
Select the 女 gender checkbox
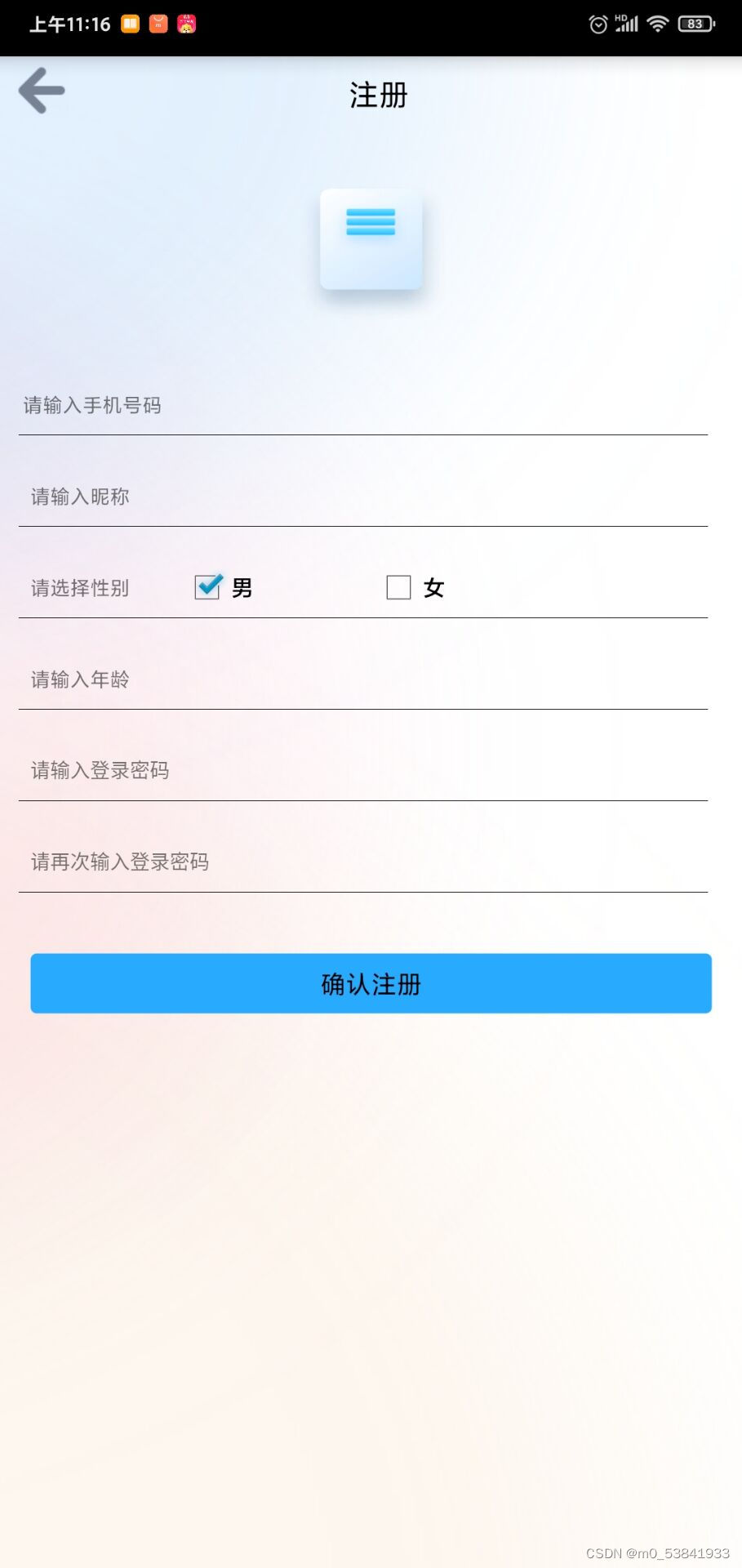pos(398,587)
